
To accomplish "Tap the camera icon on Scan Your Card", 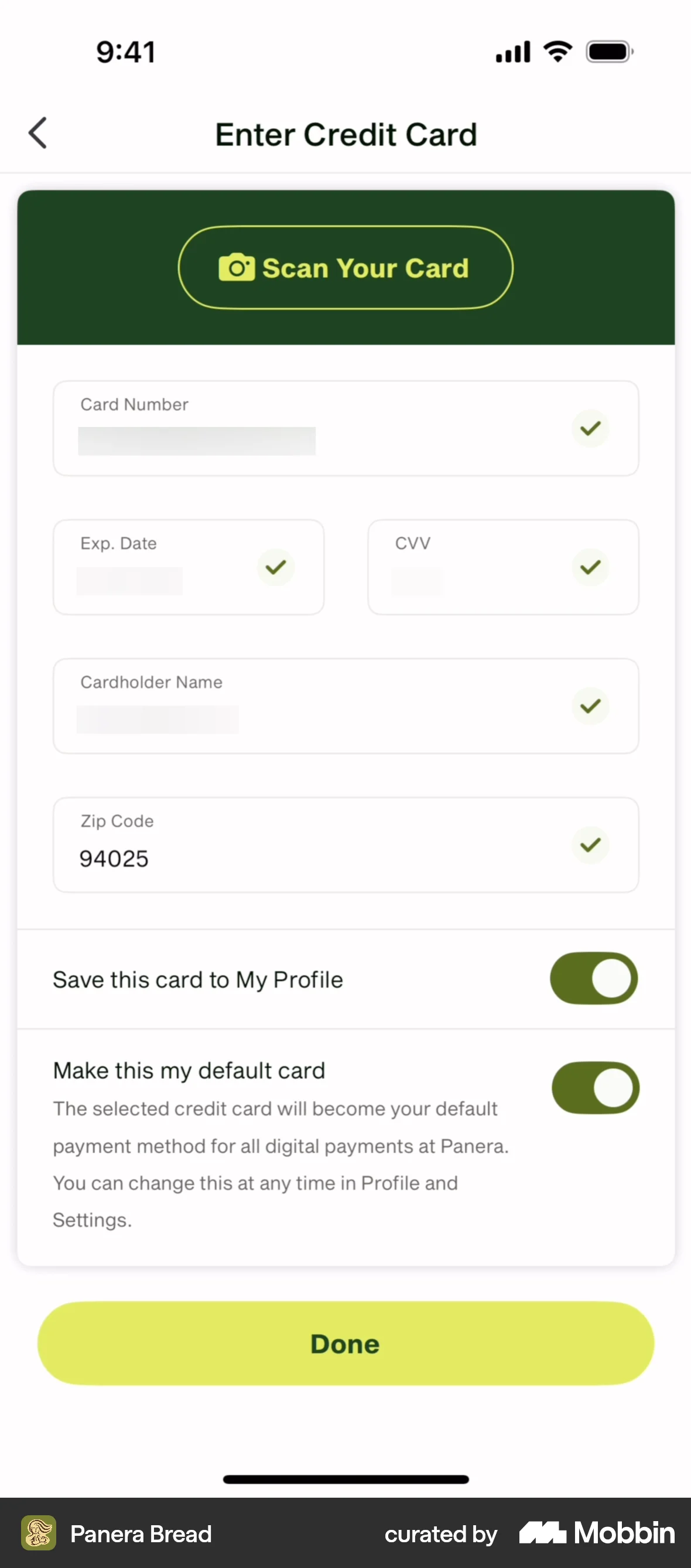I will pos(237,267).
